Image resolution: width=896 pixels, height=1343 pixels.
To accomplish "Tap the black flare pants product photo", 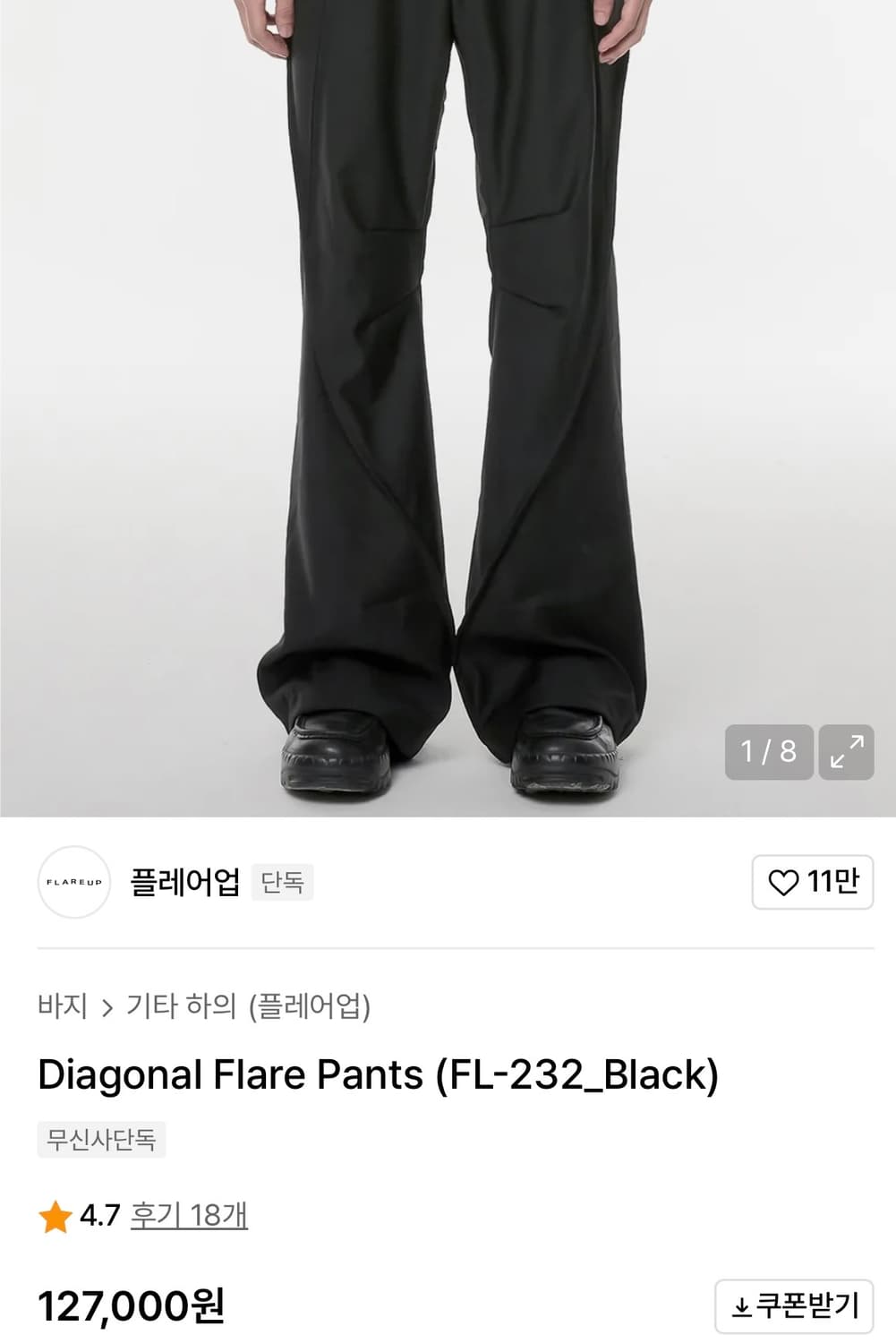I will tap(448, 403).
